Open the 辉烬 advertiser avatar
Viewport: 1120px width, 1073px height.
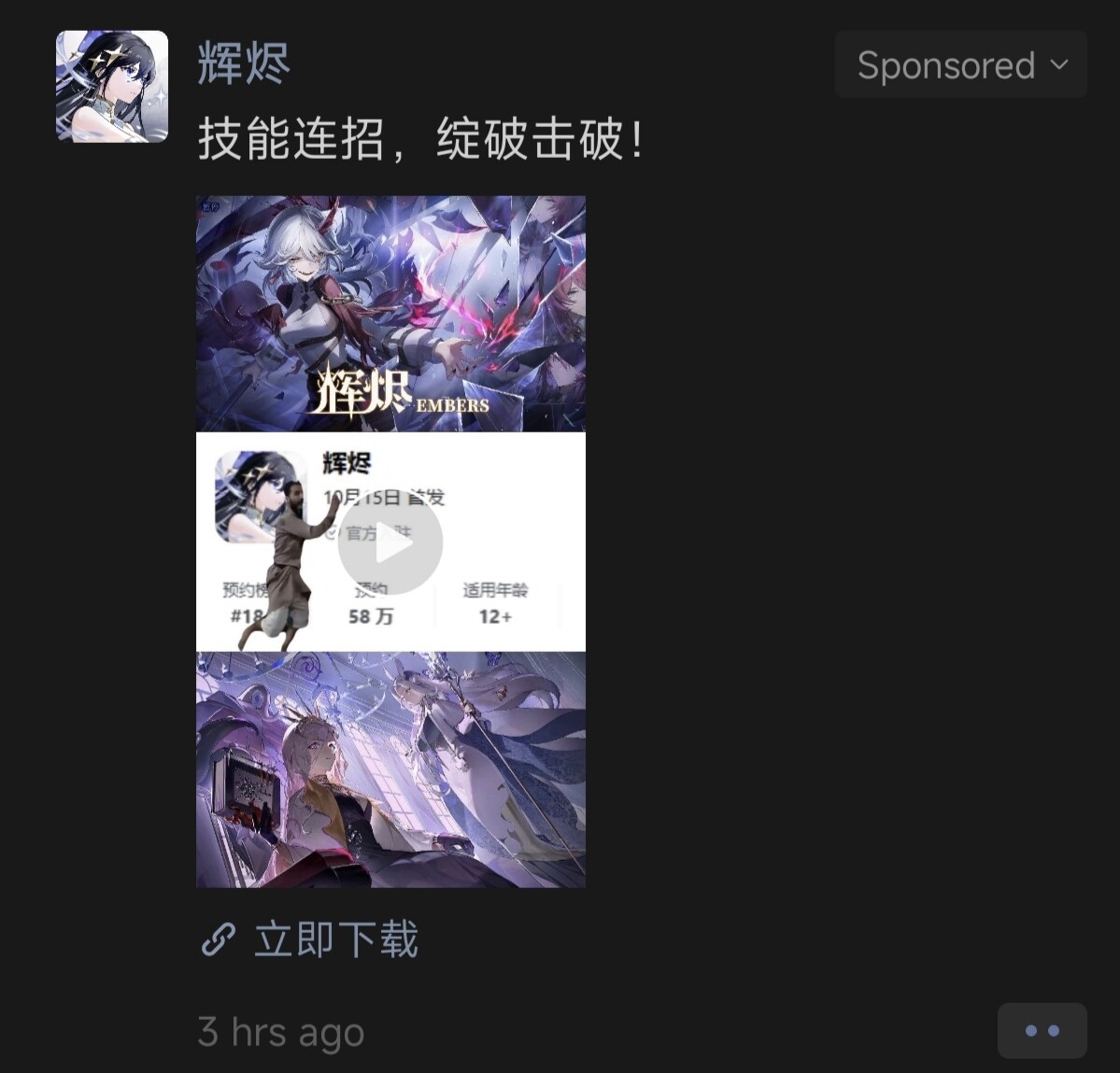pyautogui.click(x=112, y=87)
